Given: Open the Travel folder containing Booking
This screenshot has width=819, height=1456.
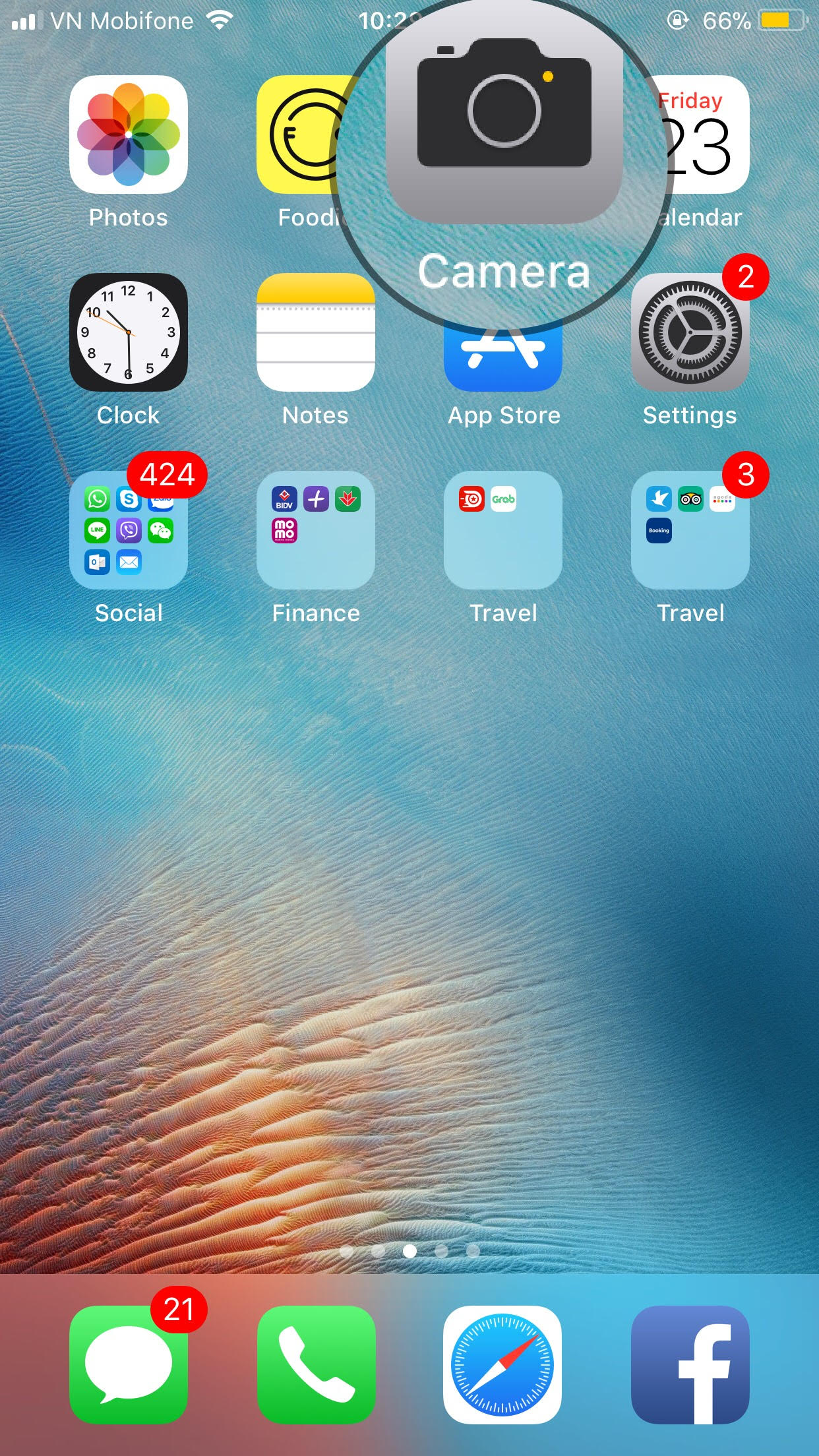Looking at the screenshot, I should coord(690,530).
